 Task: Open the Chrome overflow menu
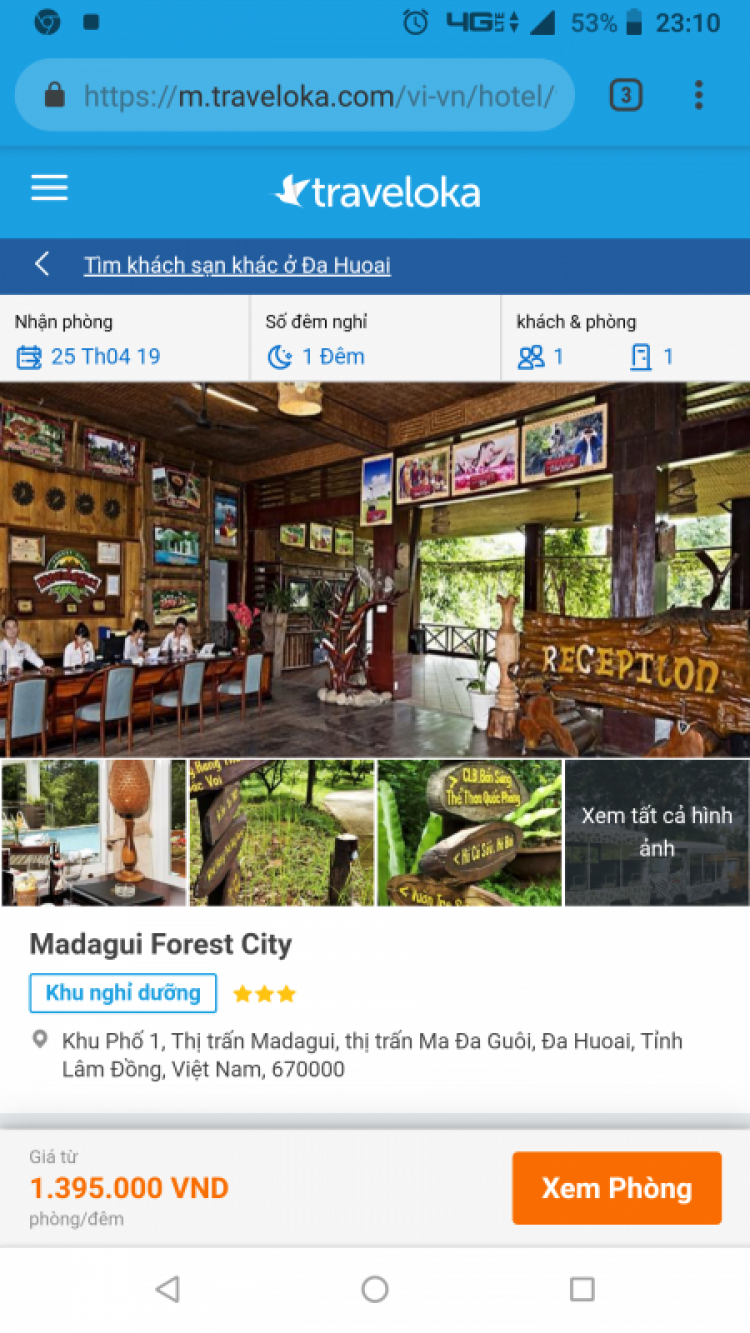pos(698,96)
